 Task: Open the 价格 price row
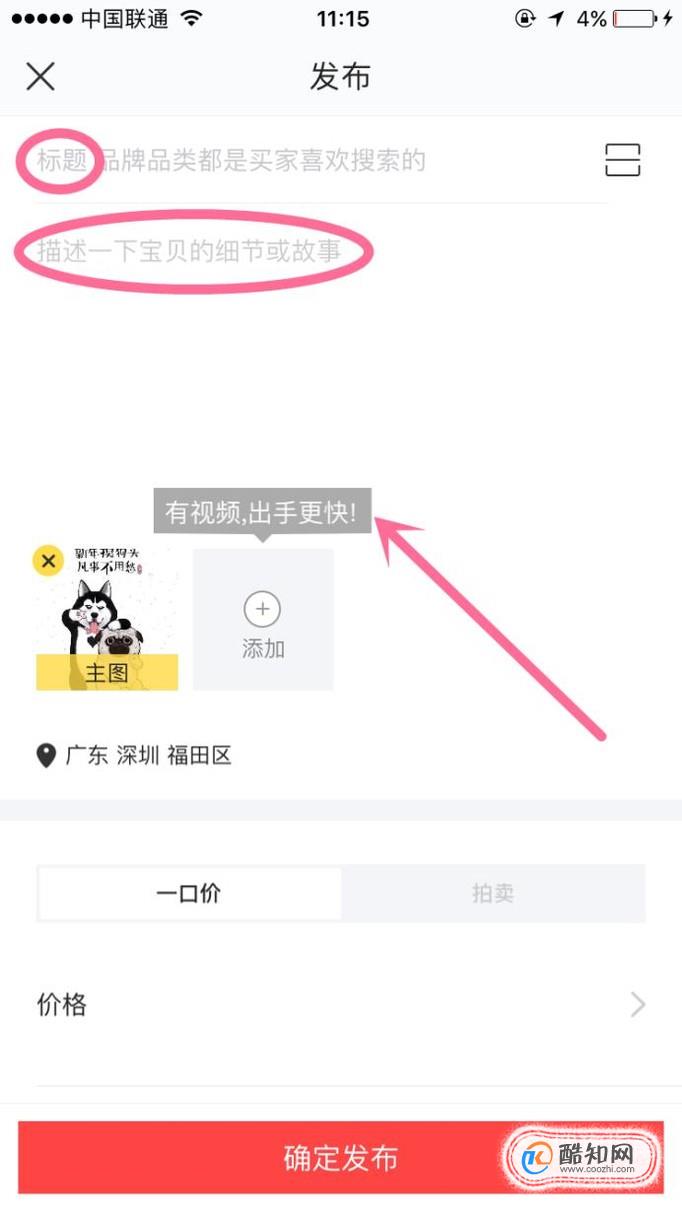click(340, 1005)
